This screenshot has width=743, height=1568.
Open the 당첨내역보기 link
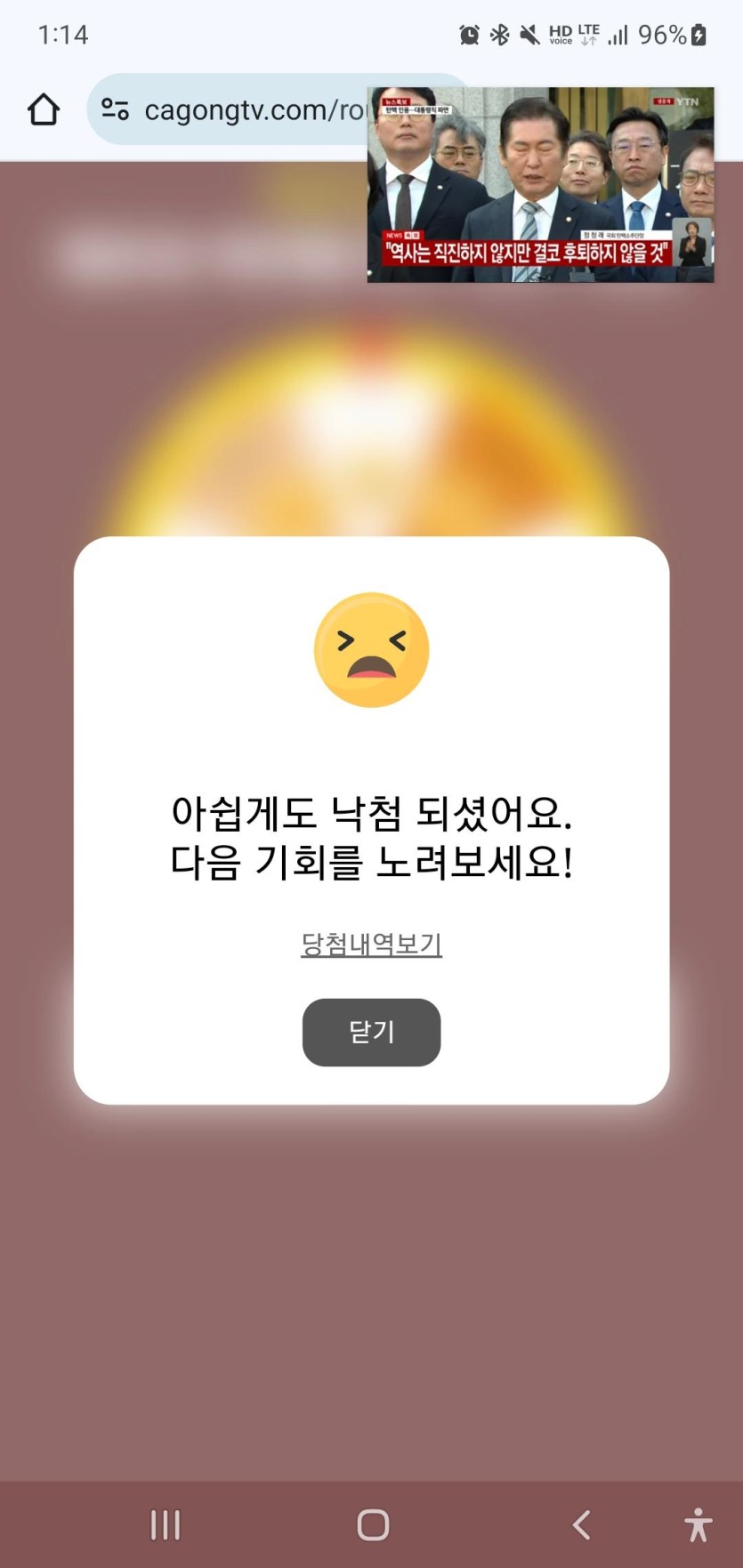coord(371,944)
